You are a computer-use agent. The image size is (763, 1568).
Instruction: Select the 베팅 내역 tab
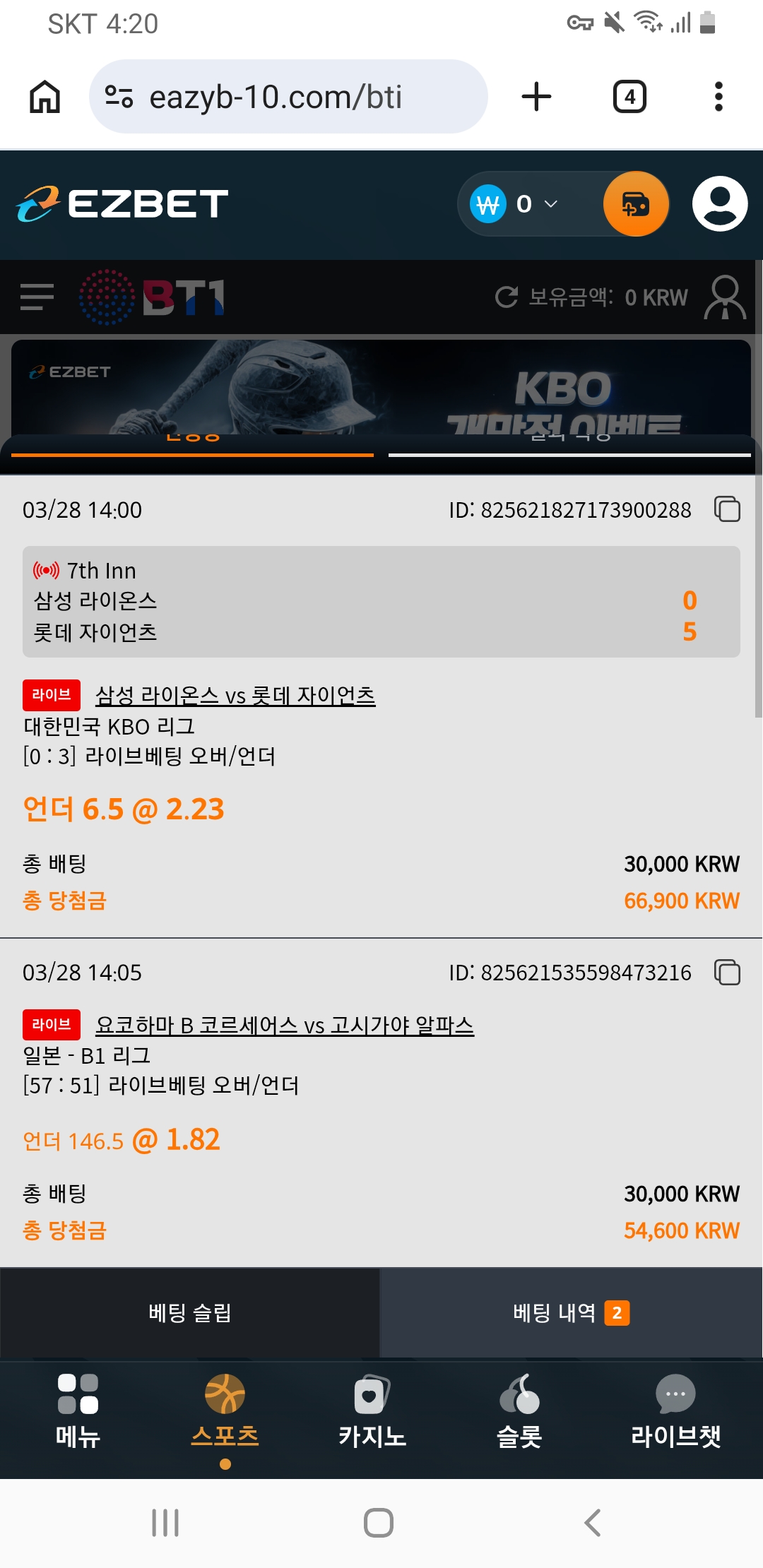tap(571, 1313)
